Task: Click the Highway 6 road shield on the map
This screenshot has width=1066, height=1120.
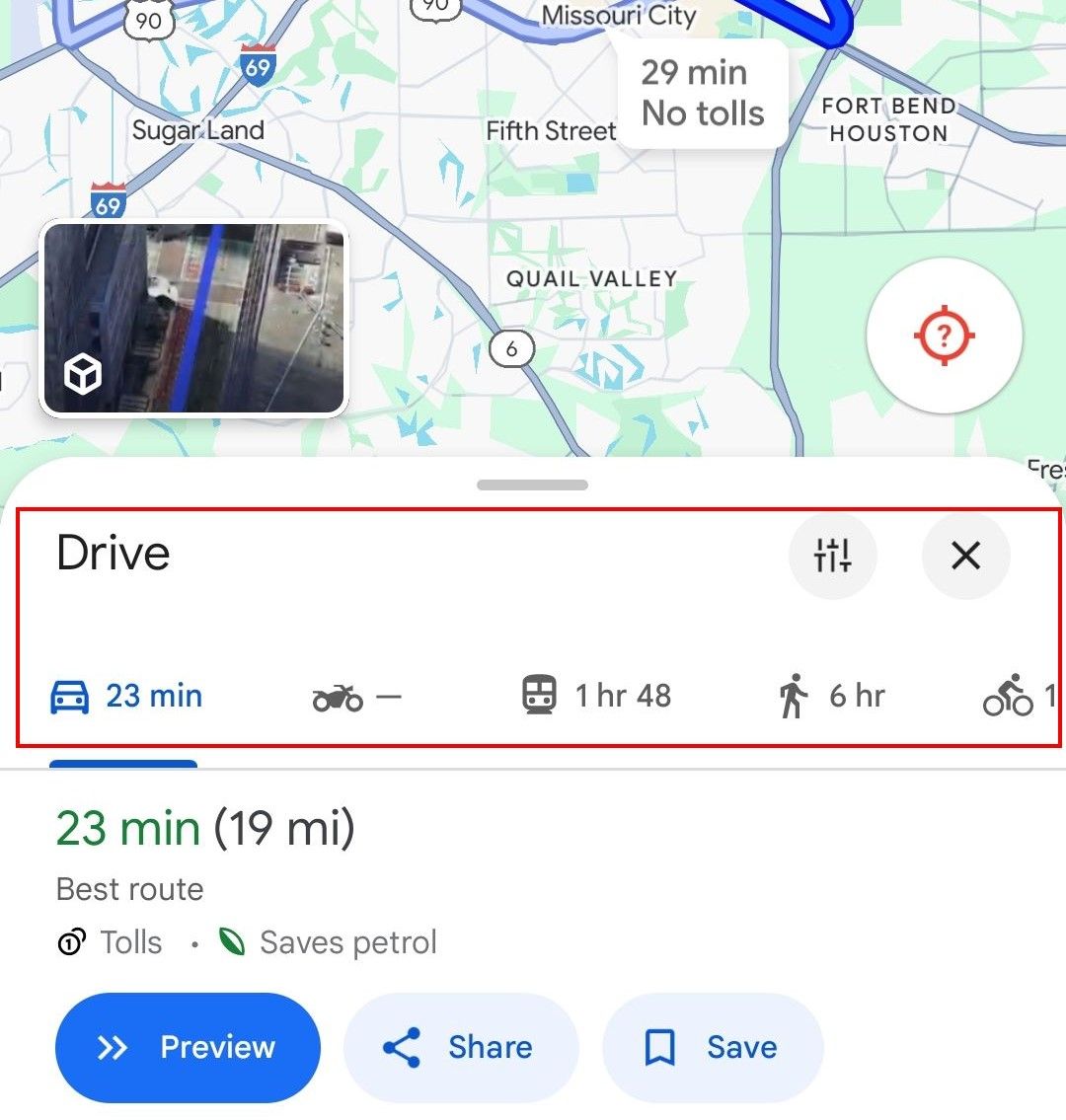Action: pos(511,347)
